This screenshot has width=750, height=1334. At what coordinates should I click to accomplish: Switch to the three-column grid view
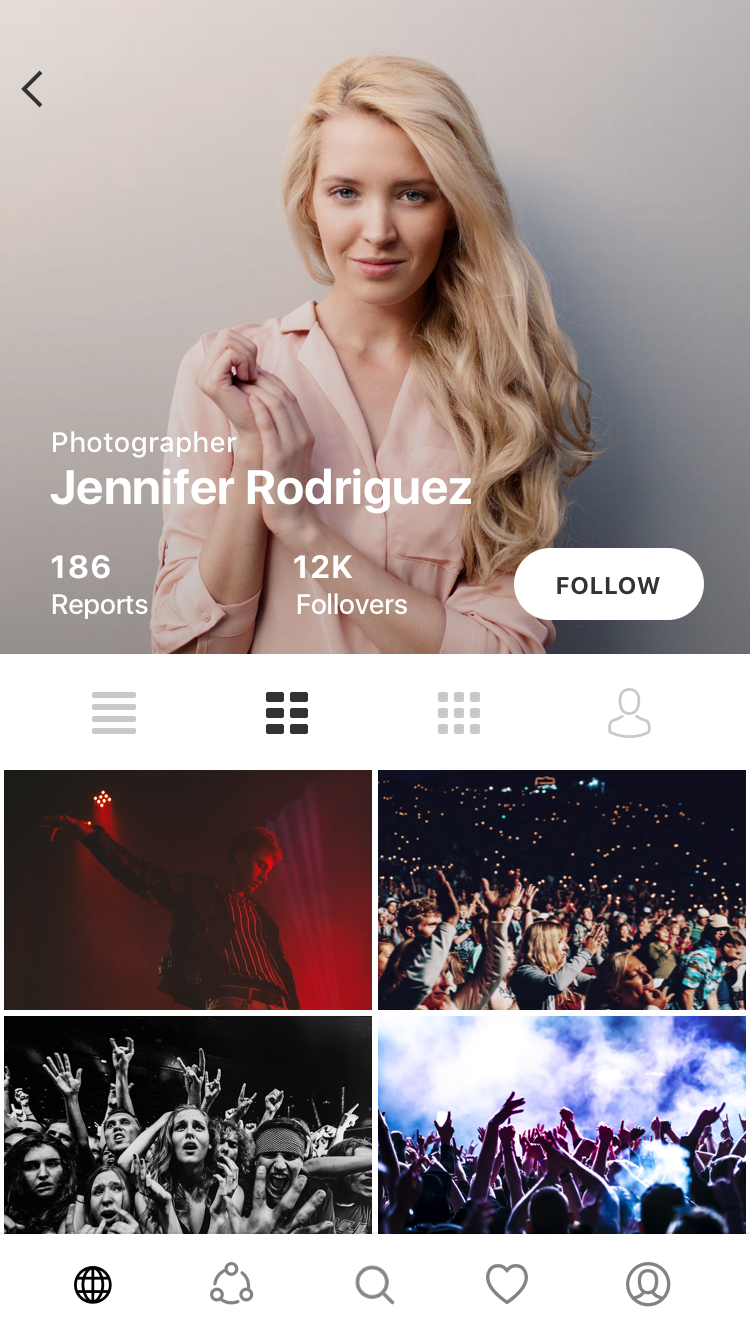(459, 713)
